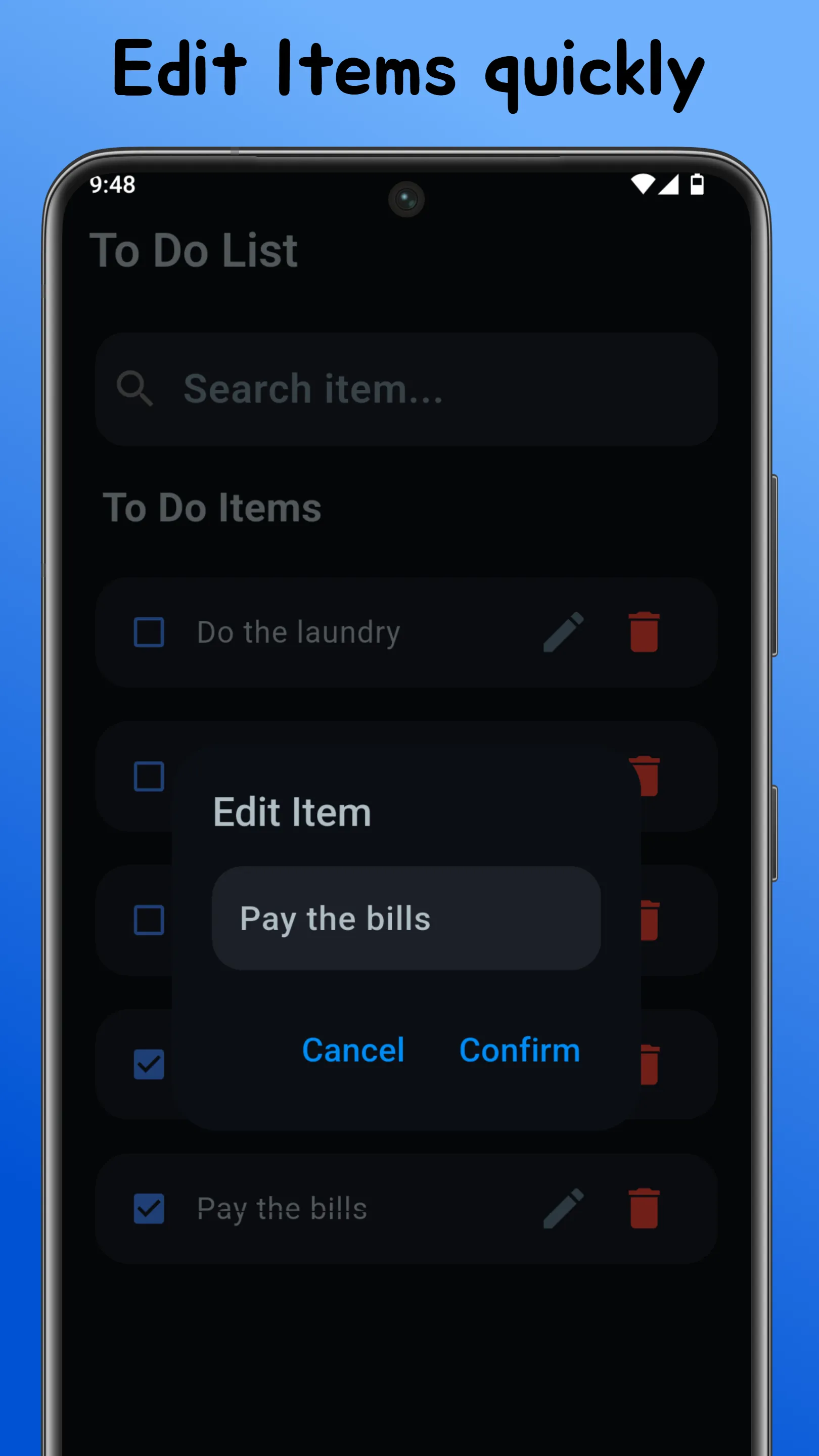Uncheck the bottom Pay the bills checkbox
This screenshot has width=819, height=1456.
coord(149,1208)
